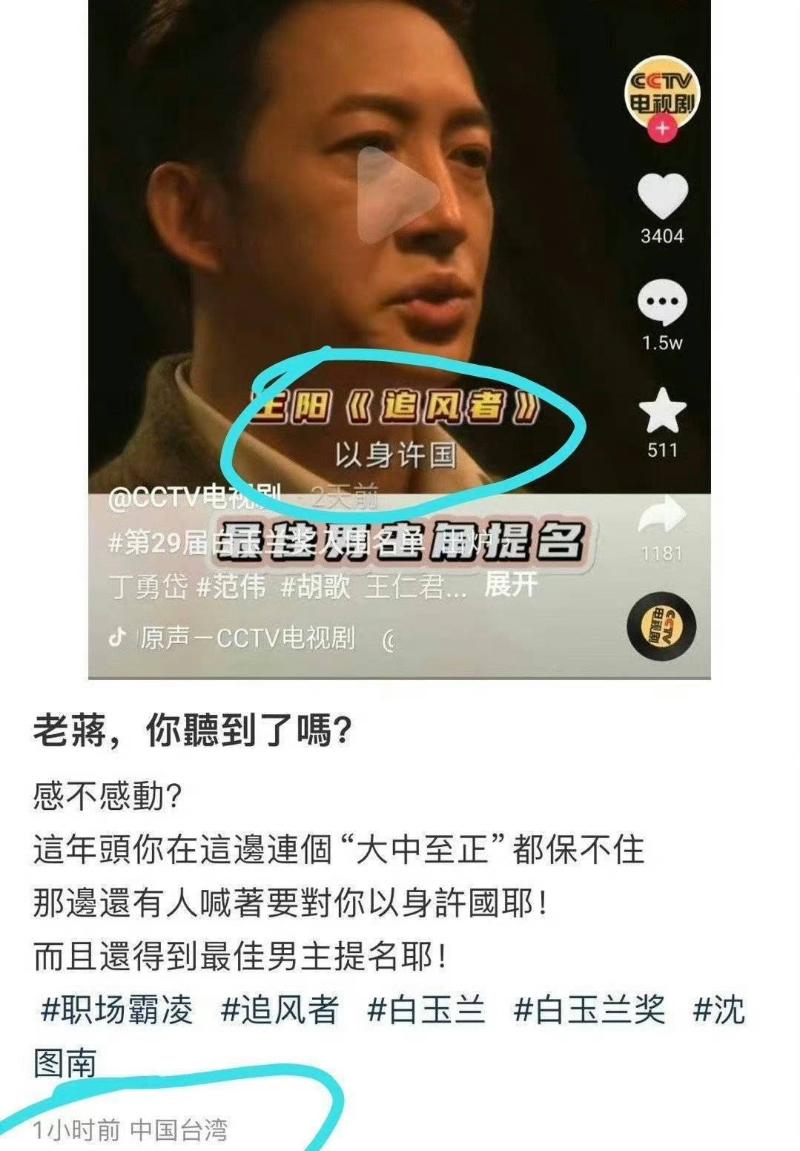Open the #白玉兰 hashtag
Viewport: 800px width, 1151px height.
pyautogui.click(x=426, y=1010)
